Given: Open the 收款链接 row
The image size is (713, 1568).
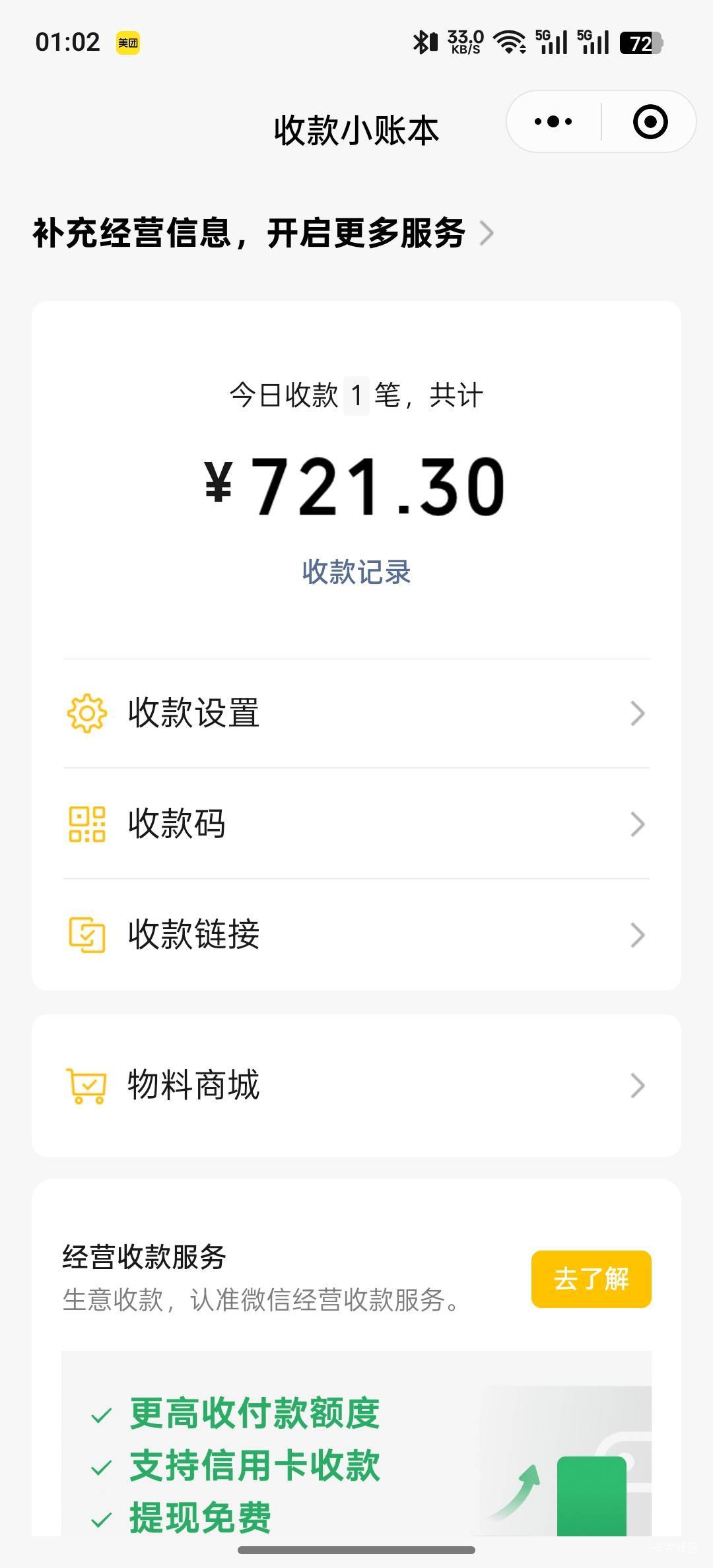Looking at the screenshot, I should [356, 935].
